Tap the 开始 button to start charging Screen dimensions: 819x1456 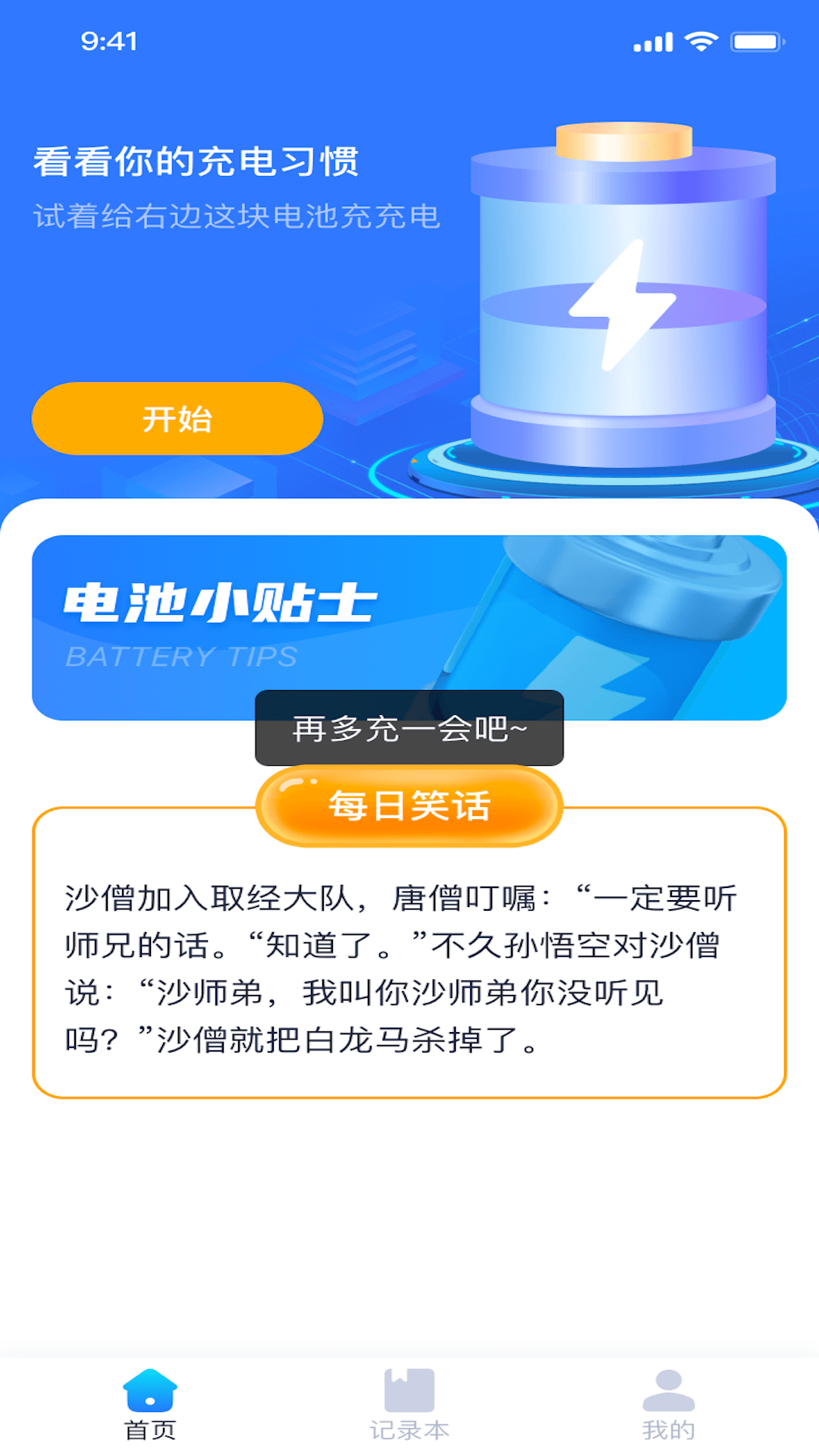pyautogui.click(x=177, y=419)
